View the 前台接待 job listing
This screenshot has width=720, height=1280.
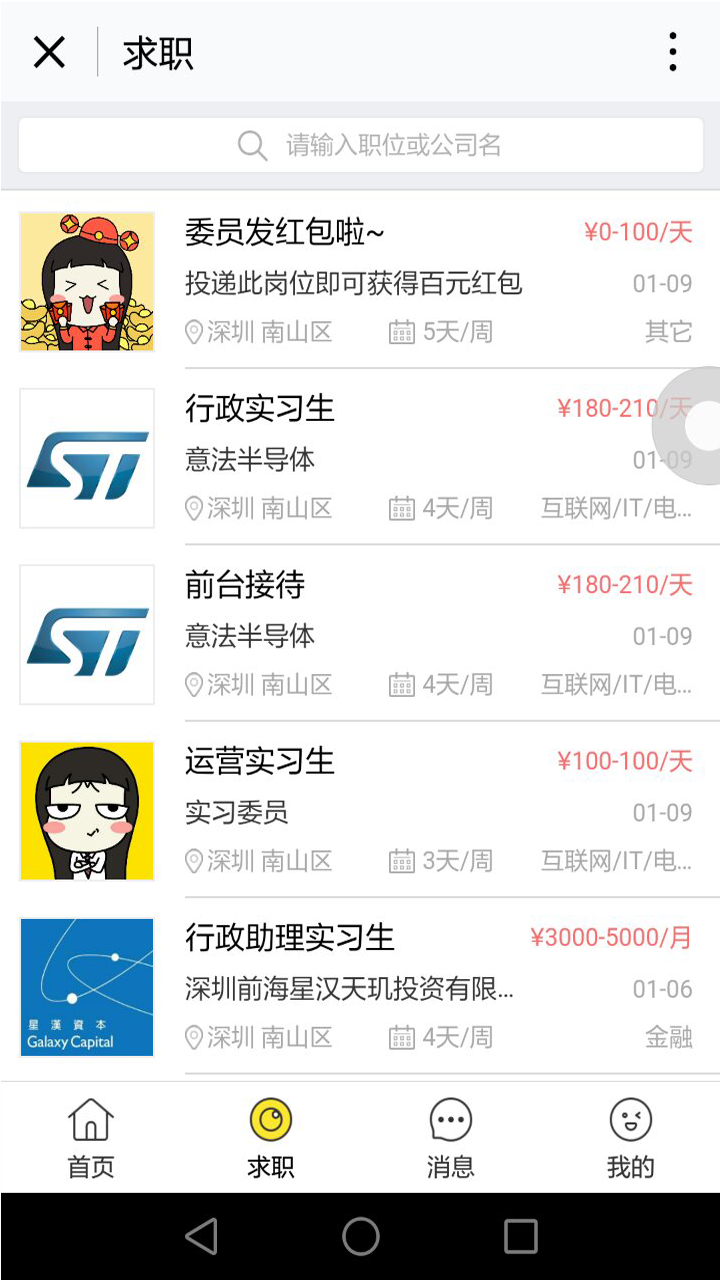click(x=360, y=634)
